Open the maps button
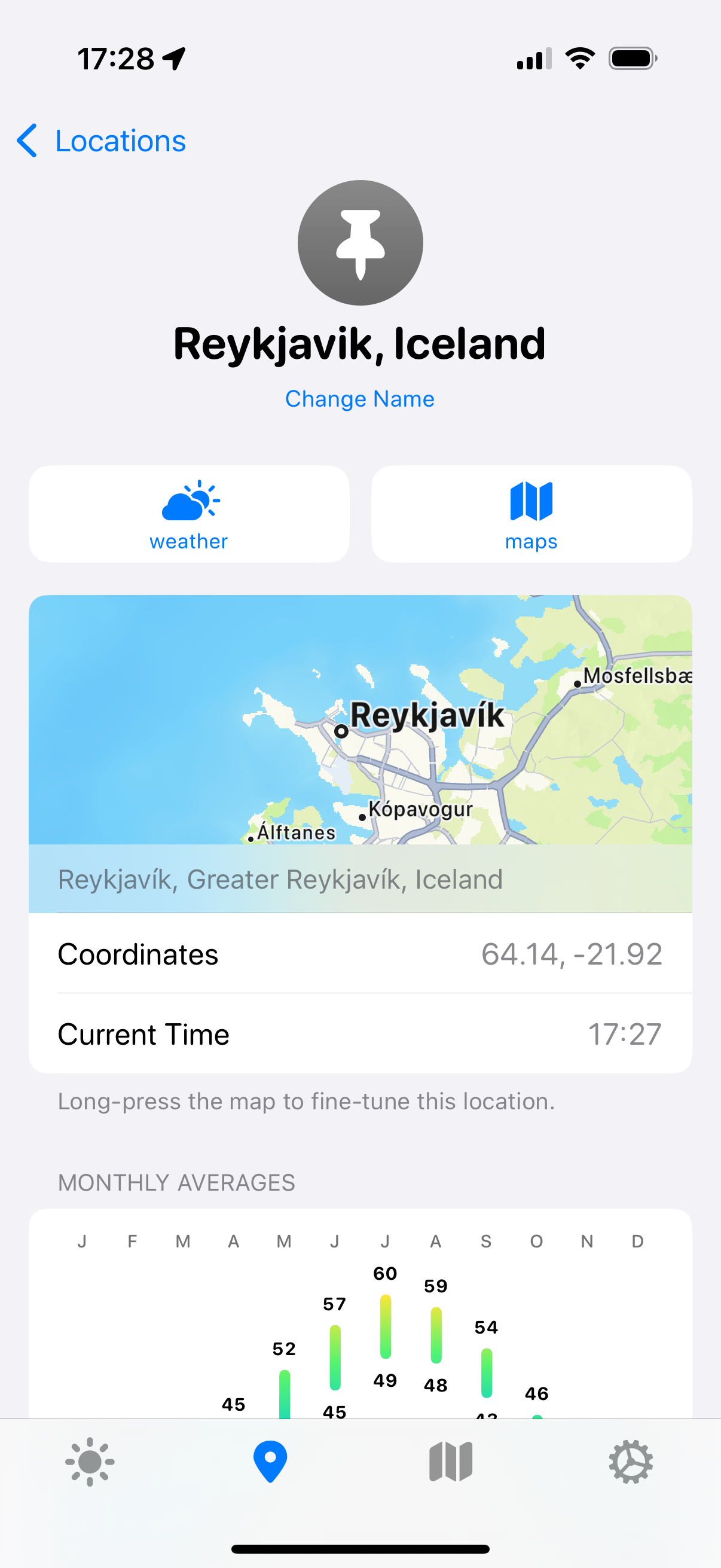Screen dimensions: 721x1568 point(531,514)
